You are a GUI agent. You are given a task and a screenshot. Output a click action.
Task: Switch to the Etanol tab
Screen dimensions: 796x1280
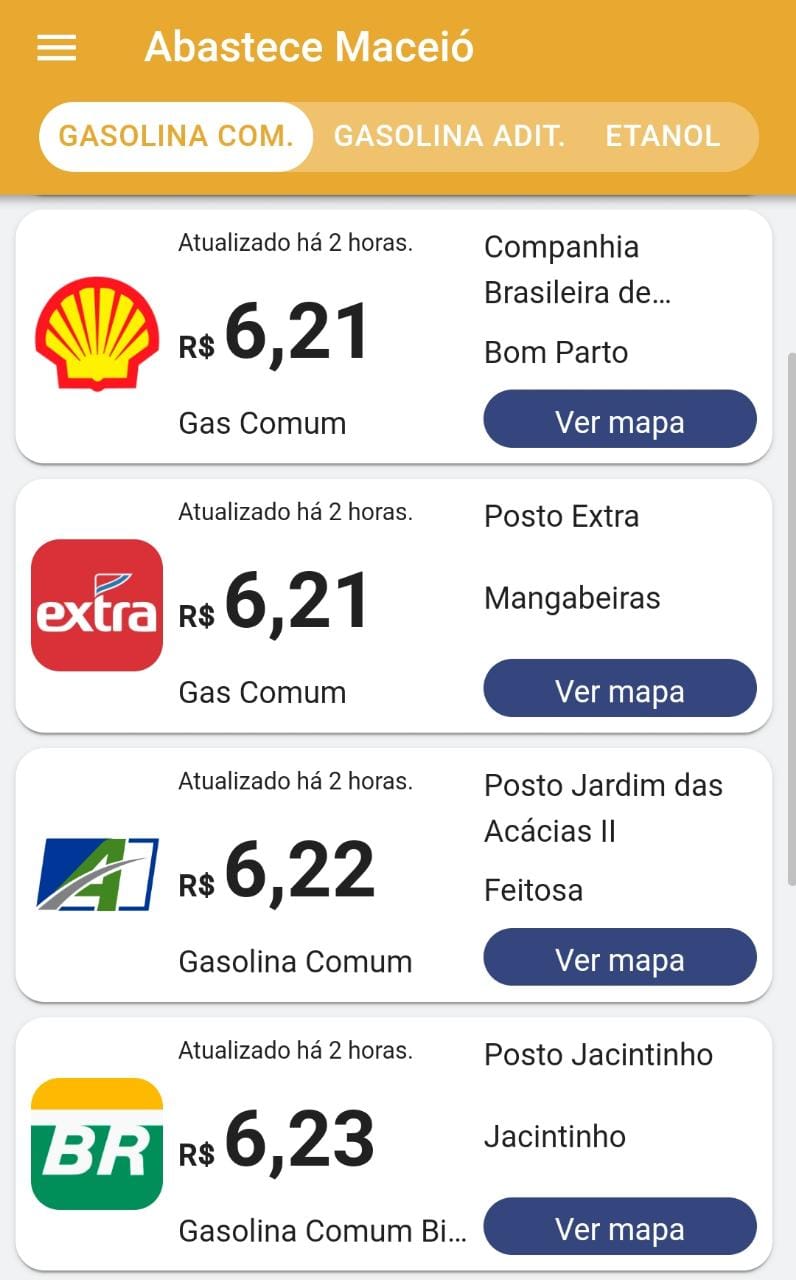click(663, 137)
